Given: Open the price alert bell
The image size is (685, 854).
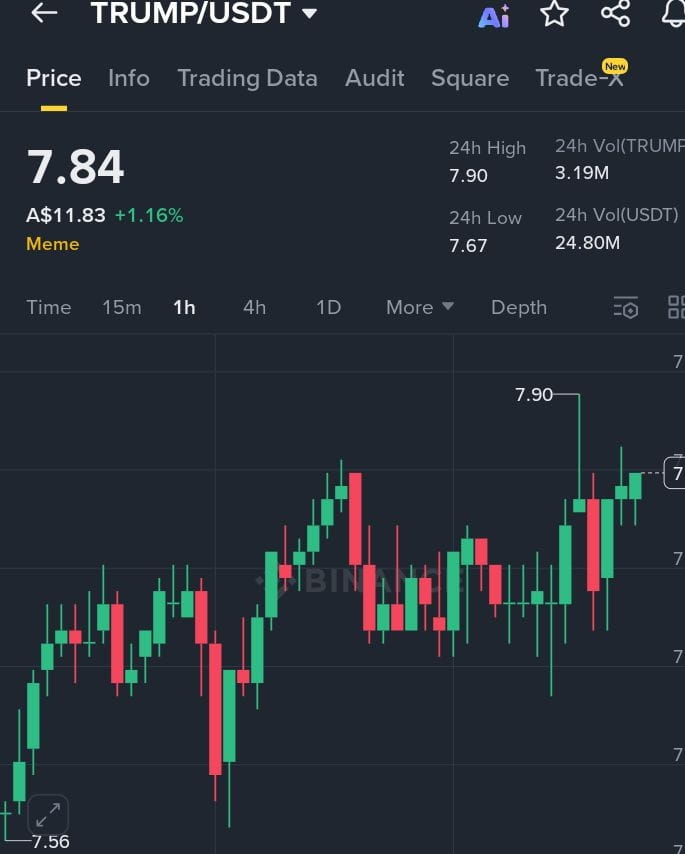Looking at the screenshot, I should click(x=674, y=14).
